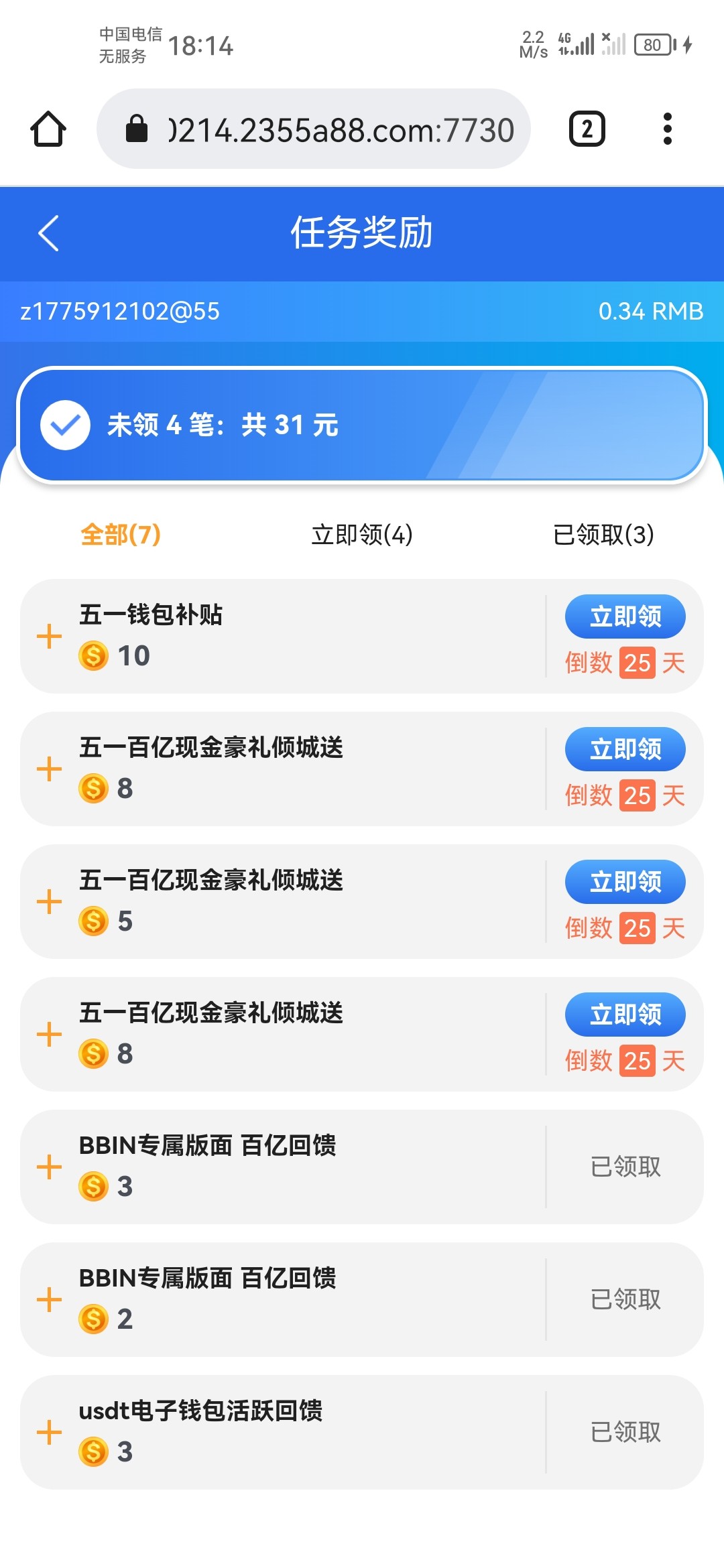Screen dimensions: 724x1568
Task: Select the 未领 4 笔 共 31 元 banner
Action: 362,425
